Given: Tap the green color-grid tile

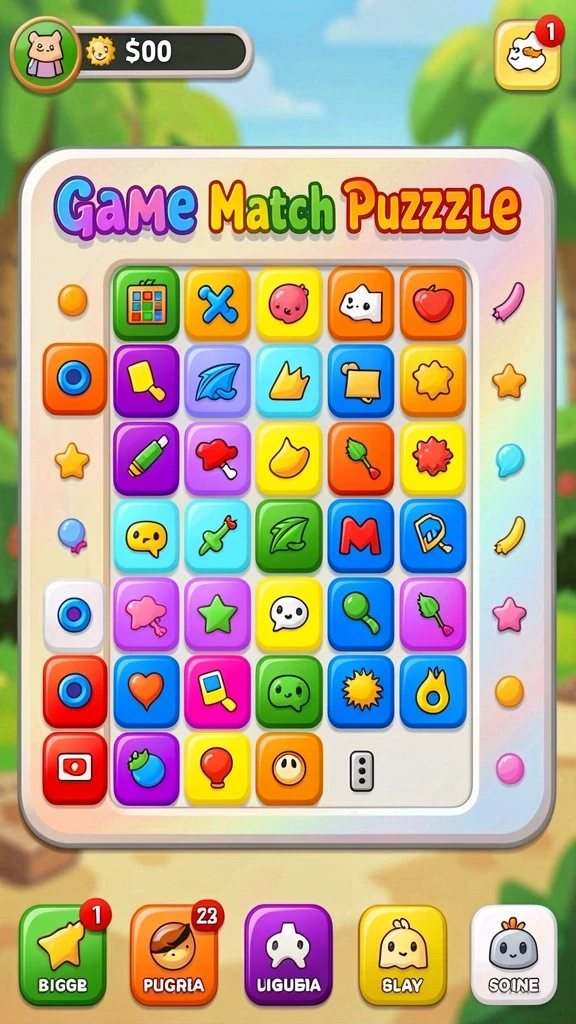Looking at the screenshot, I should [146, 303].
